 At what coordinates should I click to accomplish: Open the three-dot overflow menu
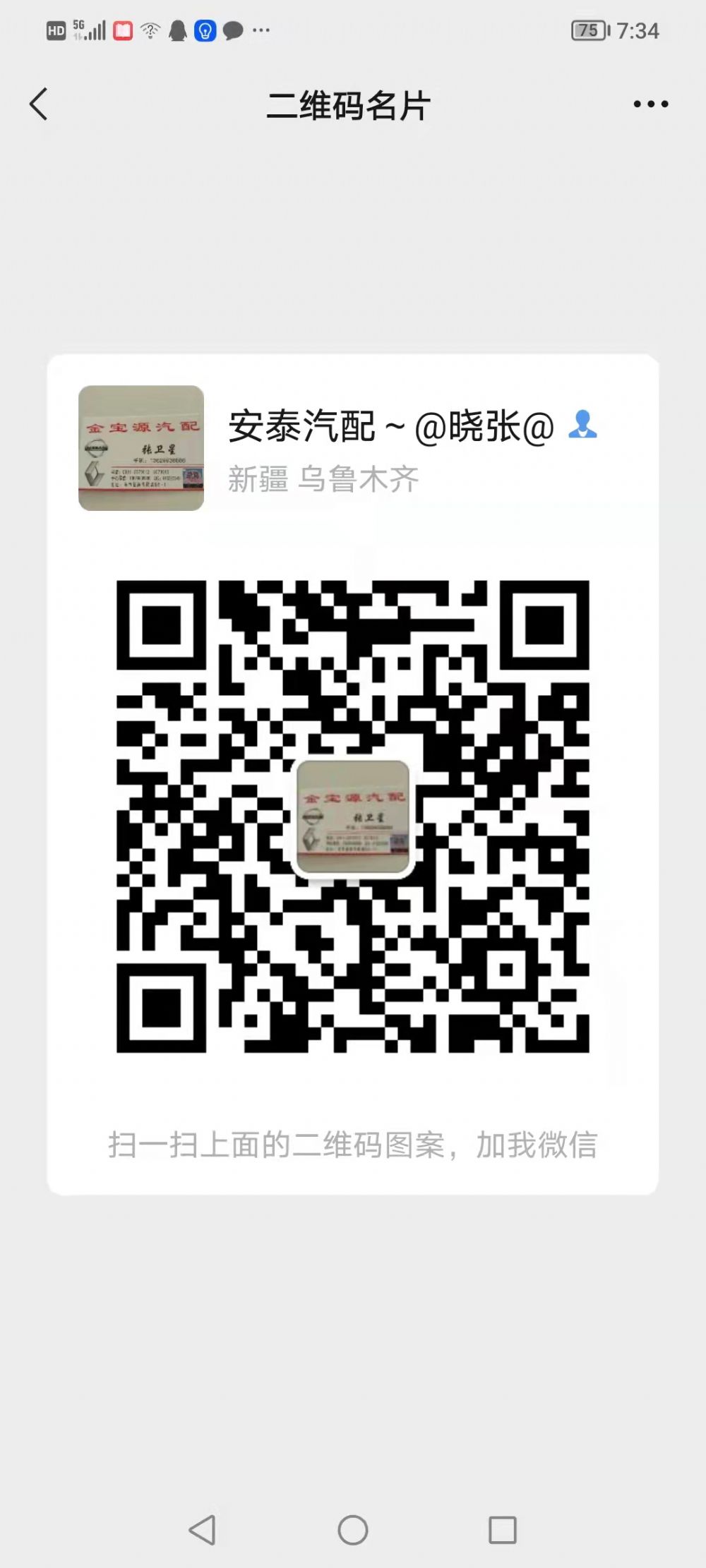pos(650,104)
